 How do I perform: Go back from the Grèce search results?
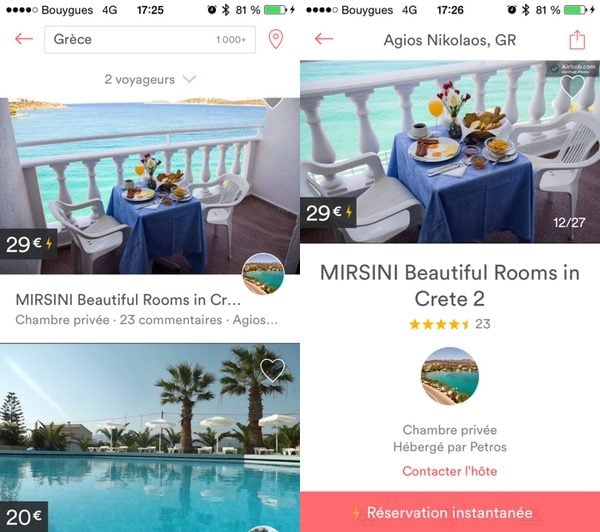tap(24, 39)
